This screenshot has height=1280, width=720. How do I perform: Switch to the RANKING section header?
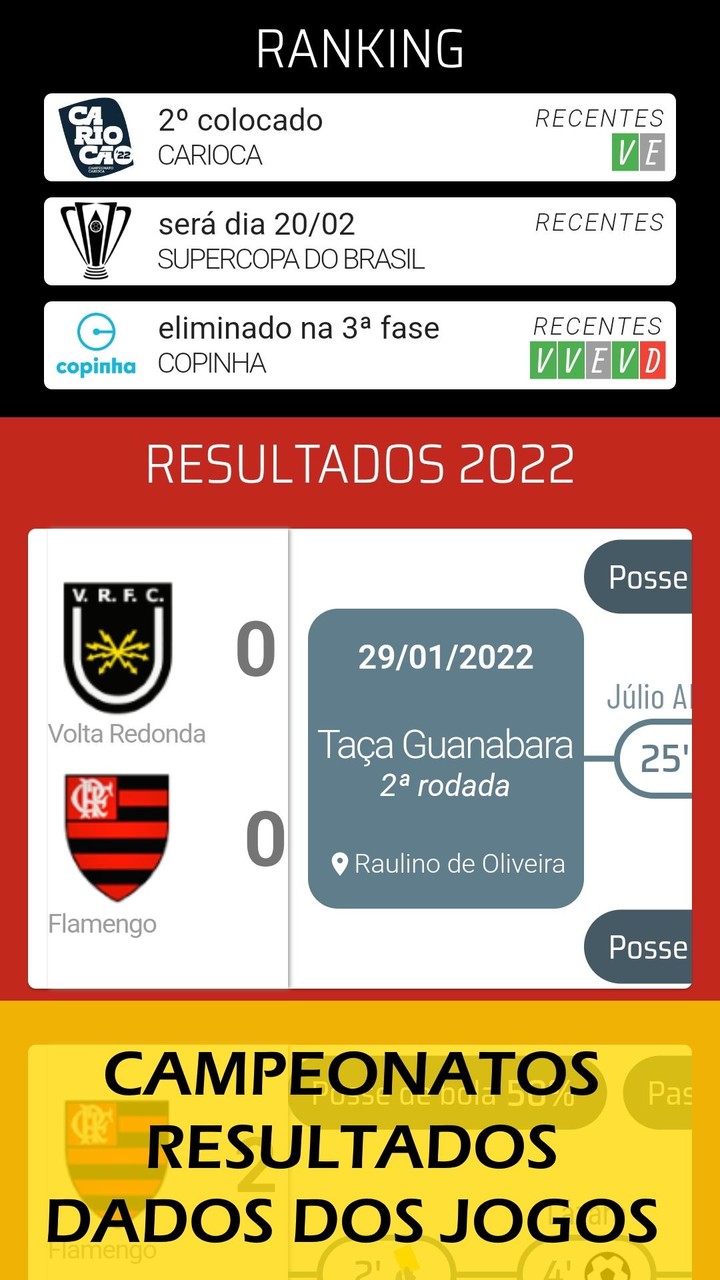point(360,47)
